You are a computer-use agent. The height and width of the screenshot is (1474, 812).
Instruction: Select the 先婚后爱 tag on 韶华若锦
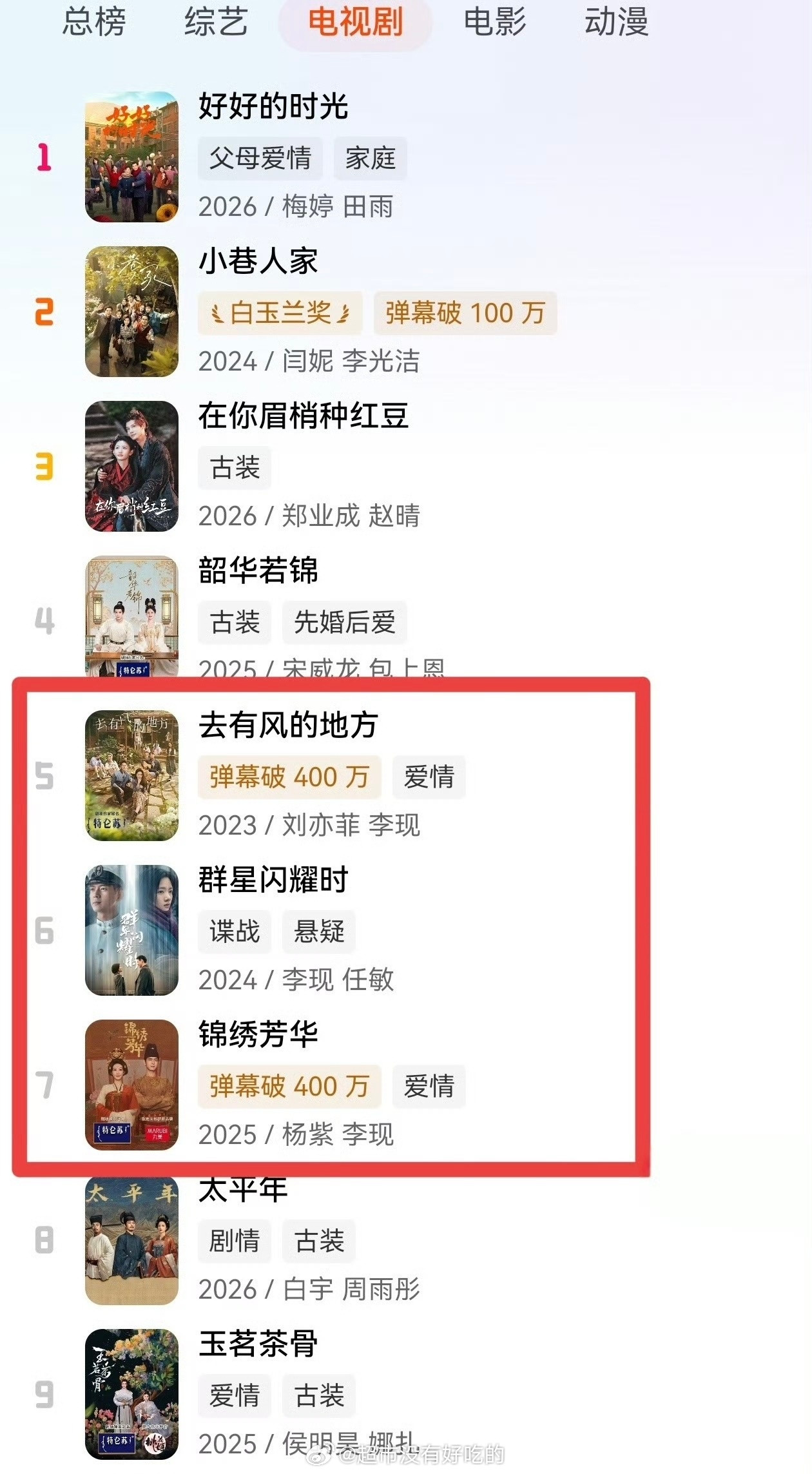(x=345, y=622)
